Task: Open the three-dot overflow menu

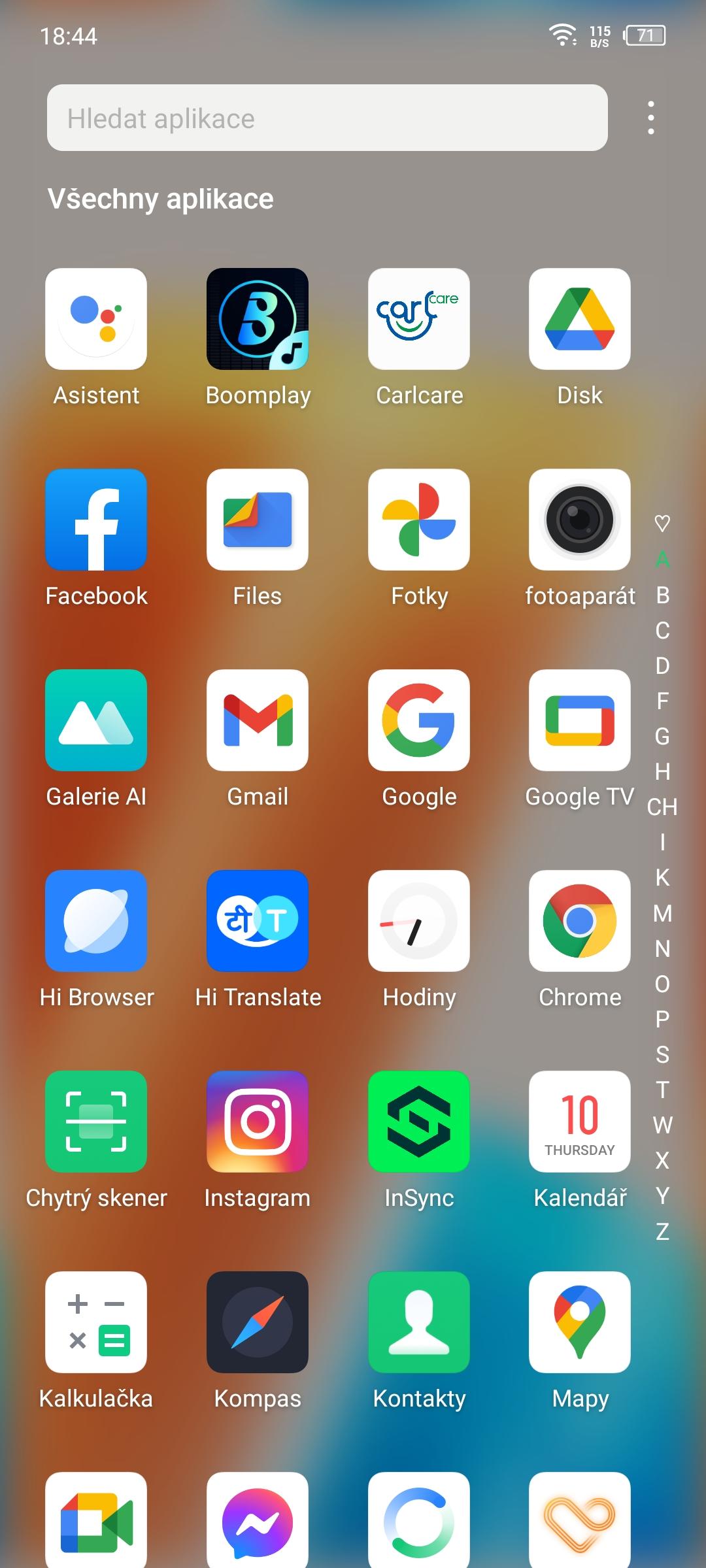Action: [x=650, y=118]
